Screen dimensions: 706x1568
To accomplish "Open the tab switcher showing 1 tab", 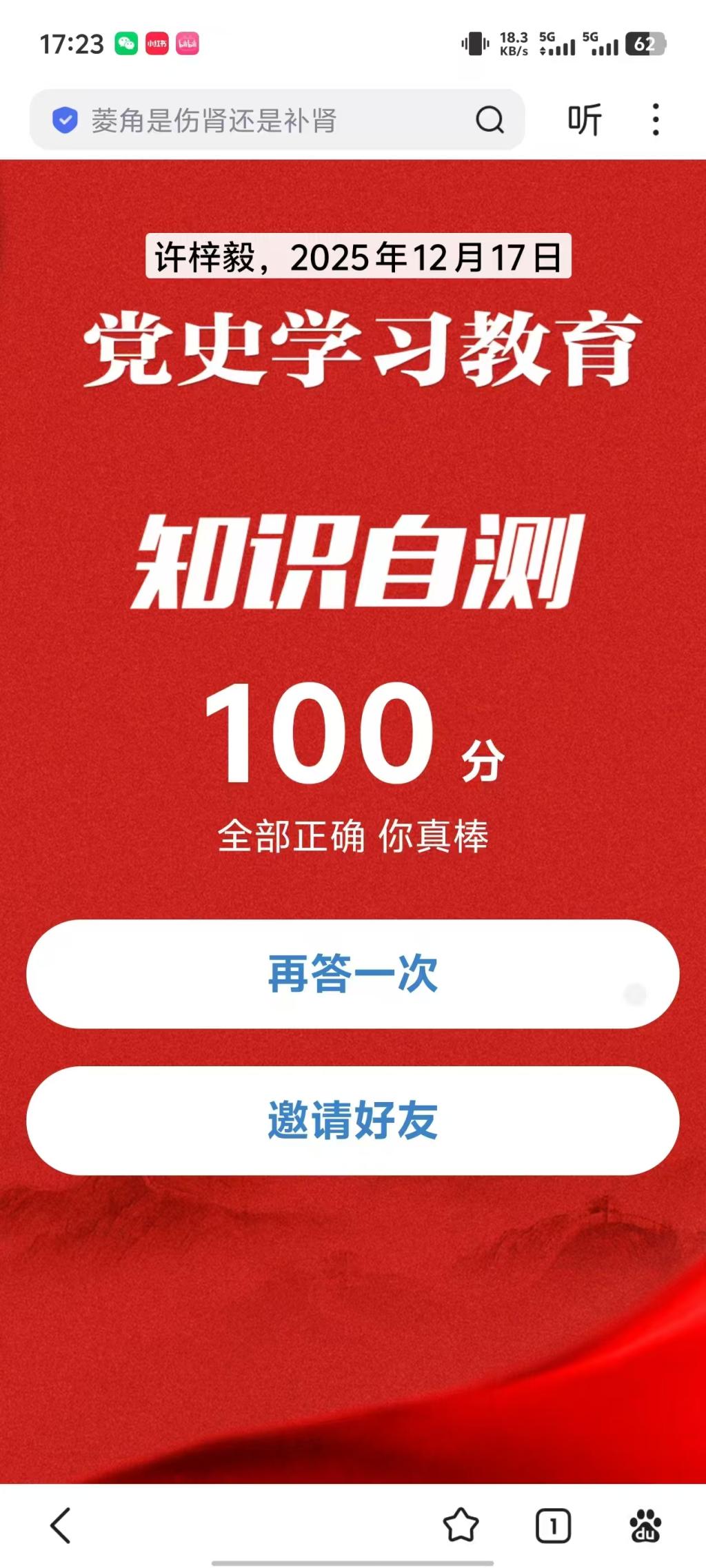I will click(x=553, y=1525).
